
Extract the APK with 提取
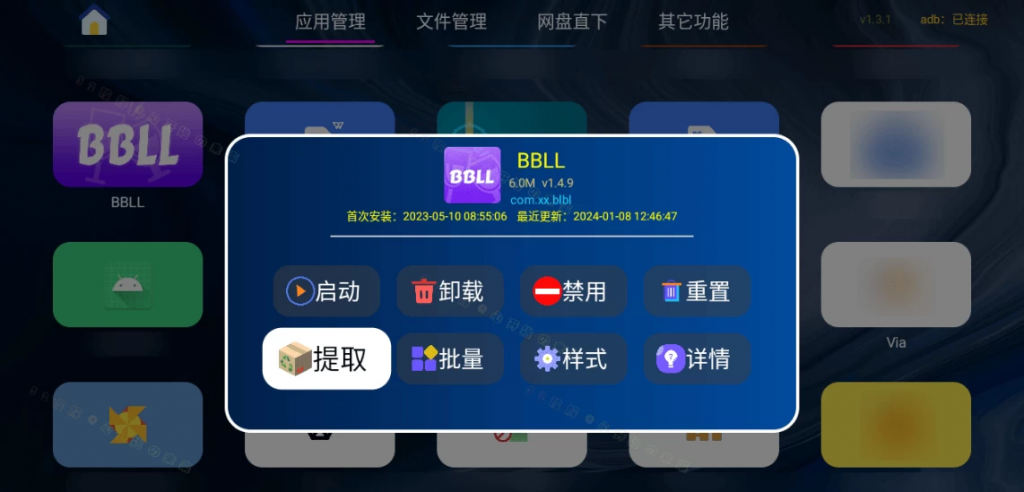(326, 359)
